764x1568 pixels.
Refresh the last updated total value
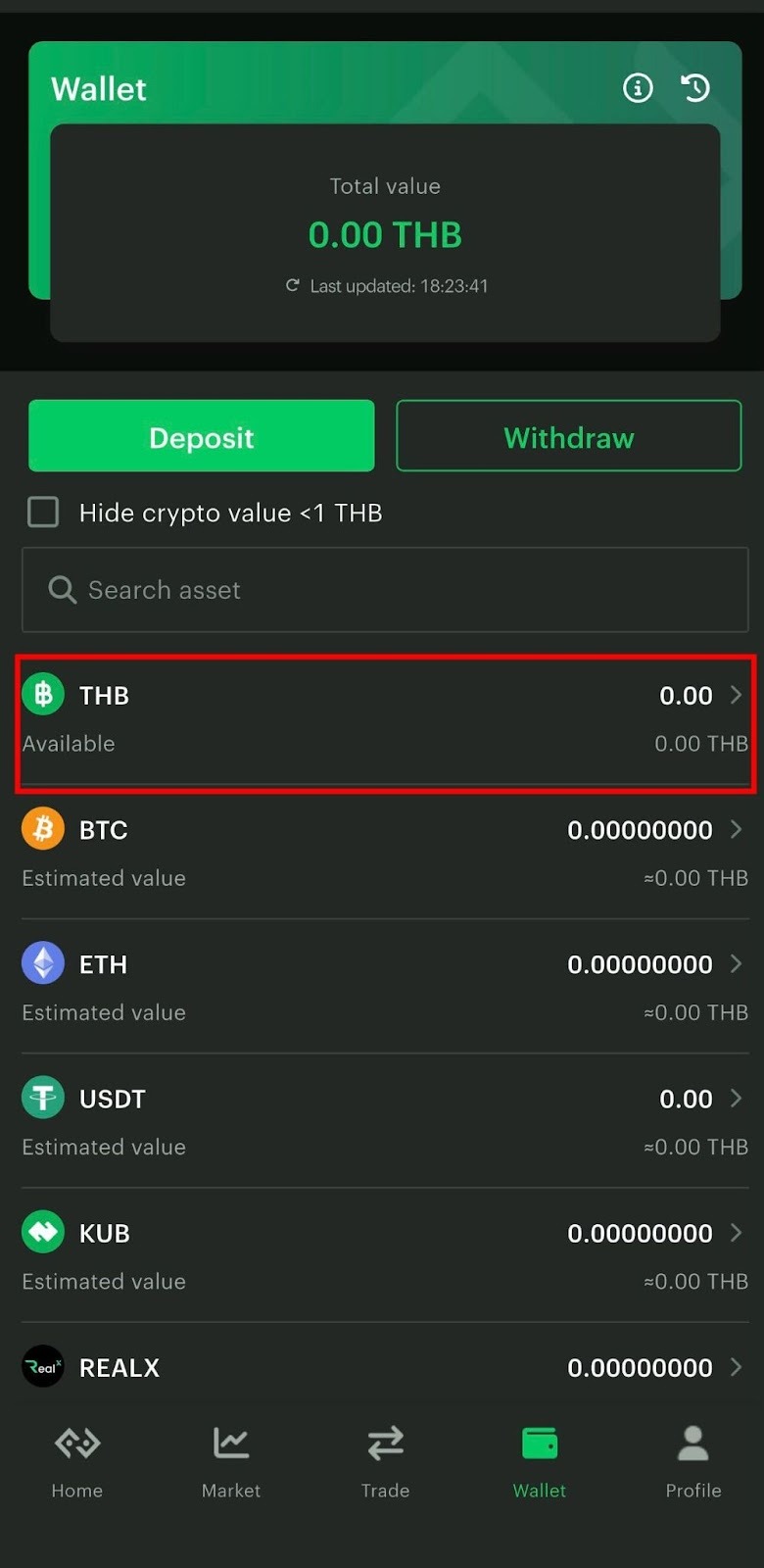pos(292,285)
